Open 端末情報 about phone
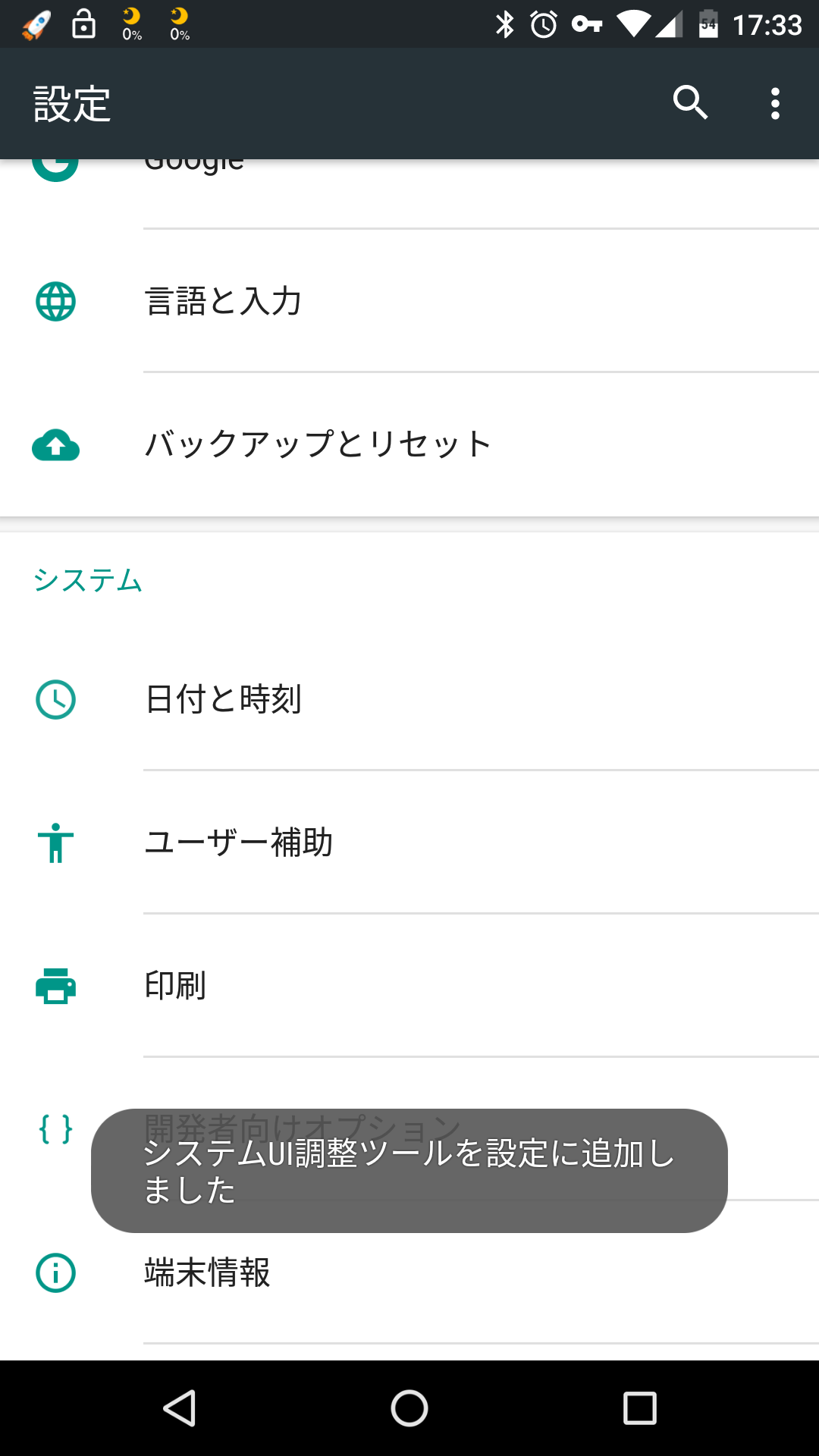 pyautogui.click(x=409, y=1272)
